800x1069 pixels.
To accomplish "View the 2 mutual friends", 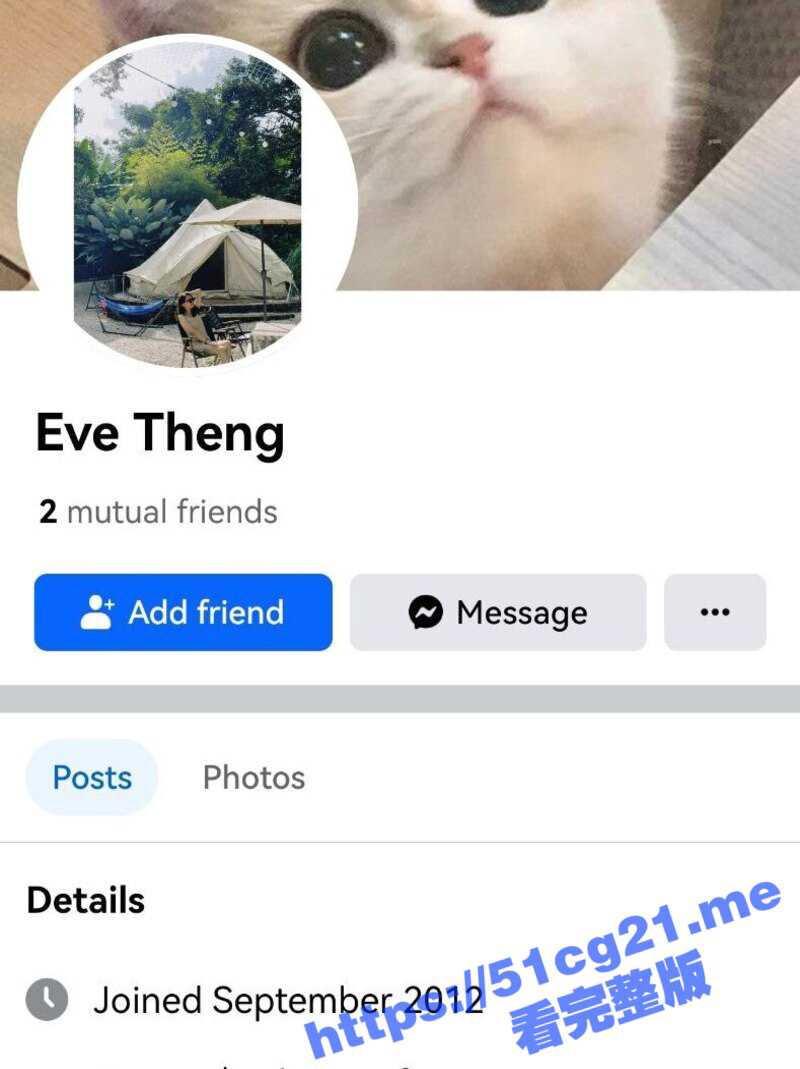I will click(158, 512).
